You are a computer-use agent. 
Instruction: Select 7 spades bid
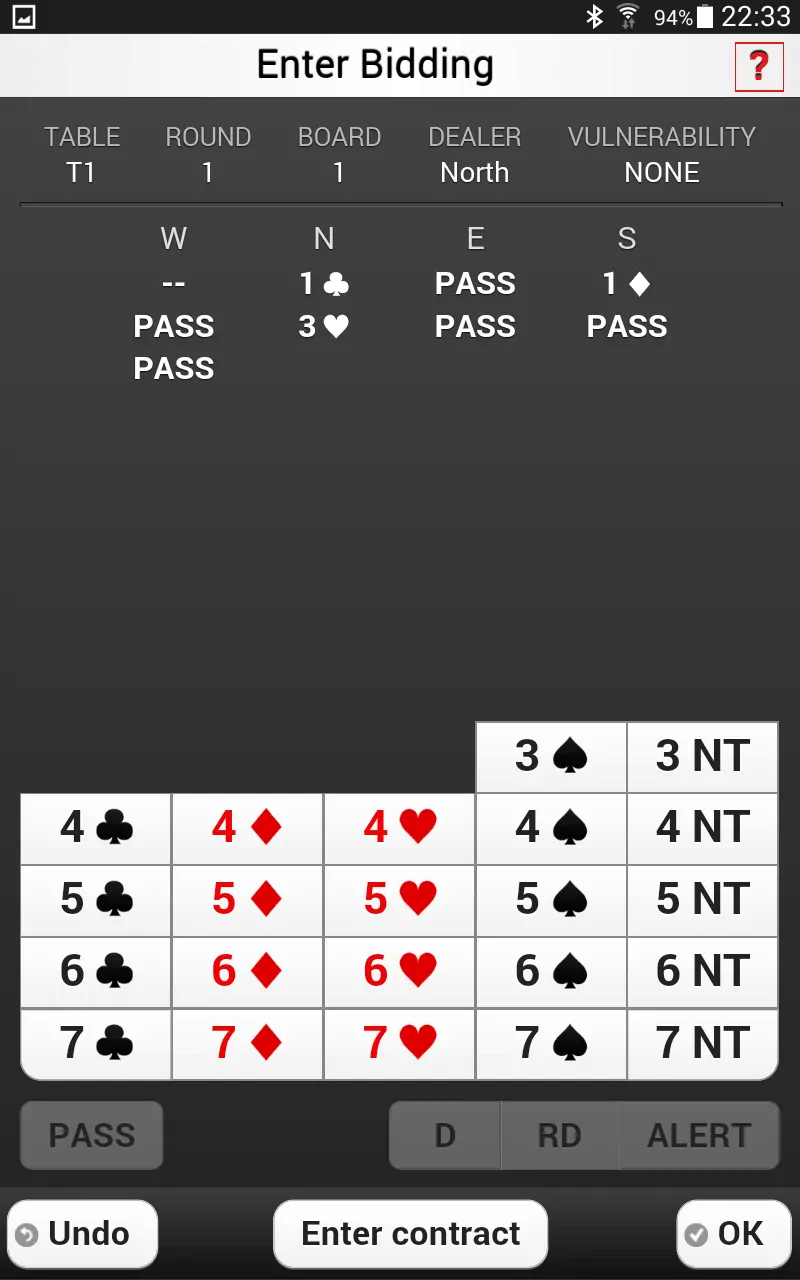551,1044
